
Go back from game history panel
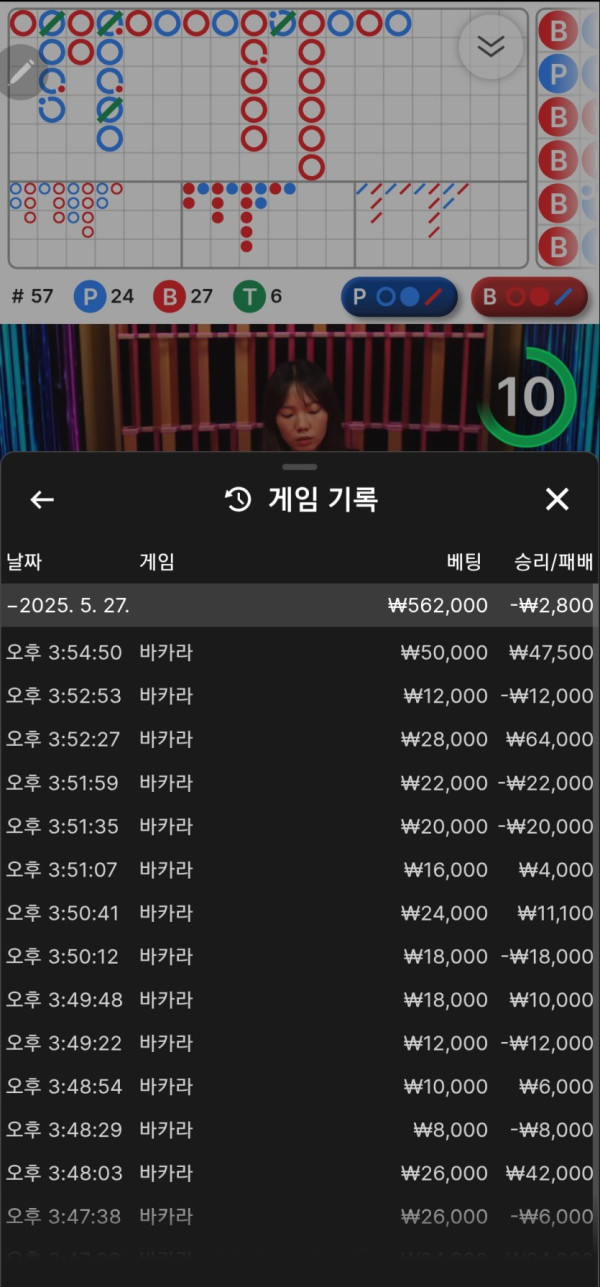coord(42,500)
